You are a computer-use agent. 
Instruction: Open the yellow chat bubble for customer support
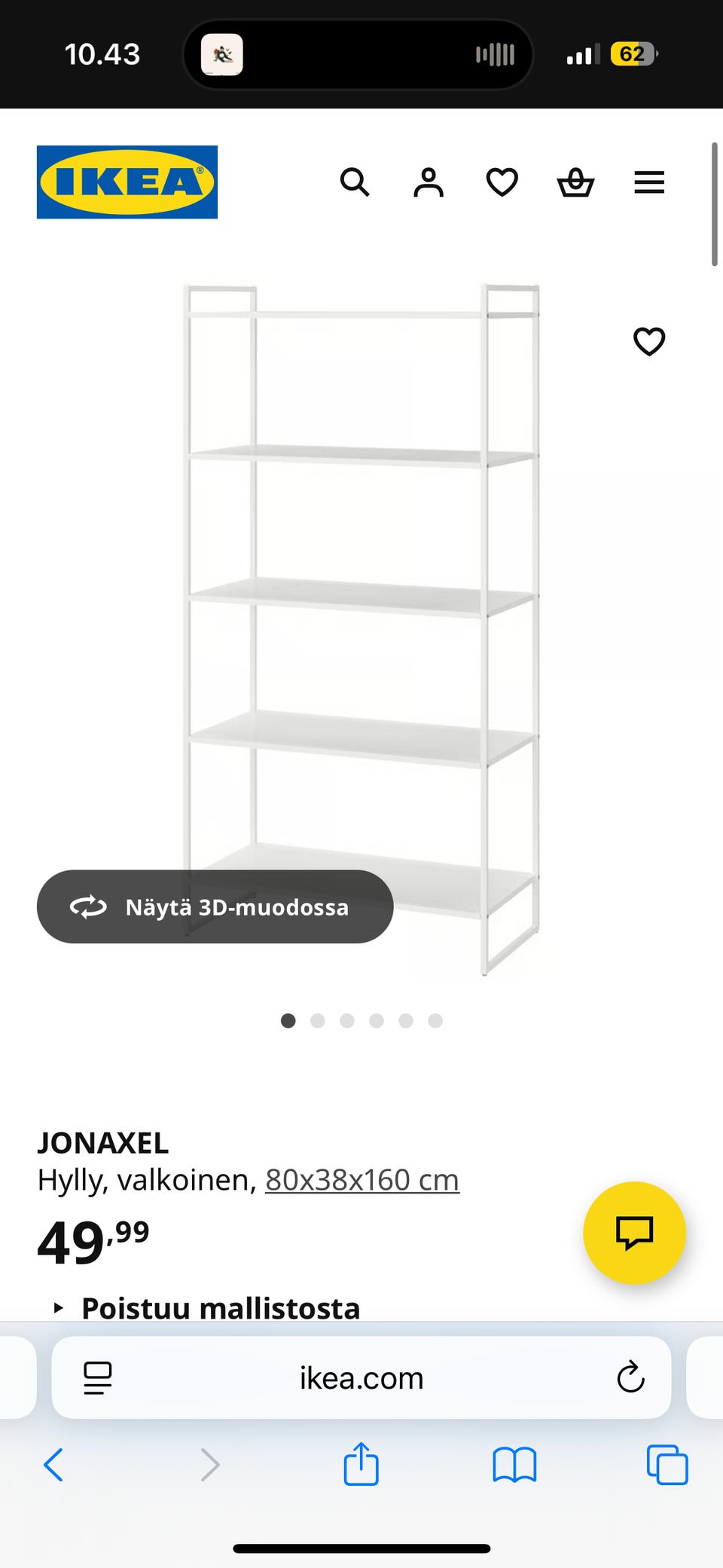click(x=635, y=1233)
